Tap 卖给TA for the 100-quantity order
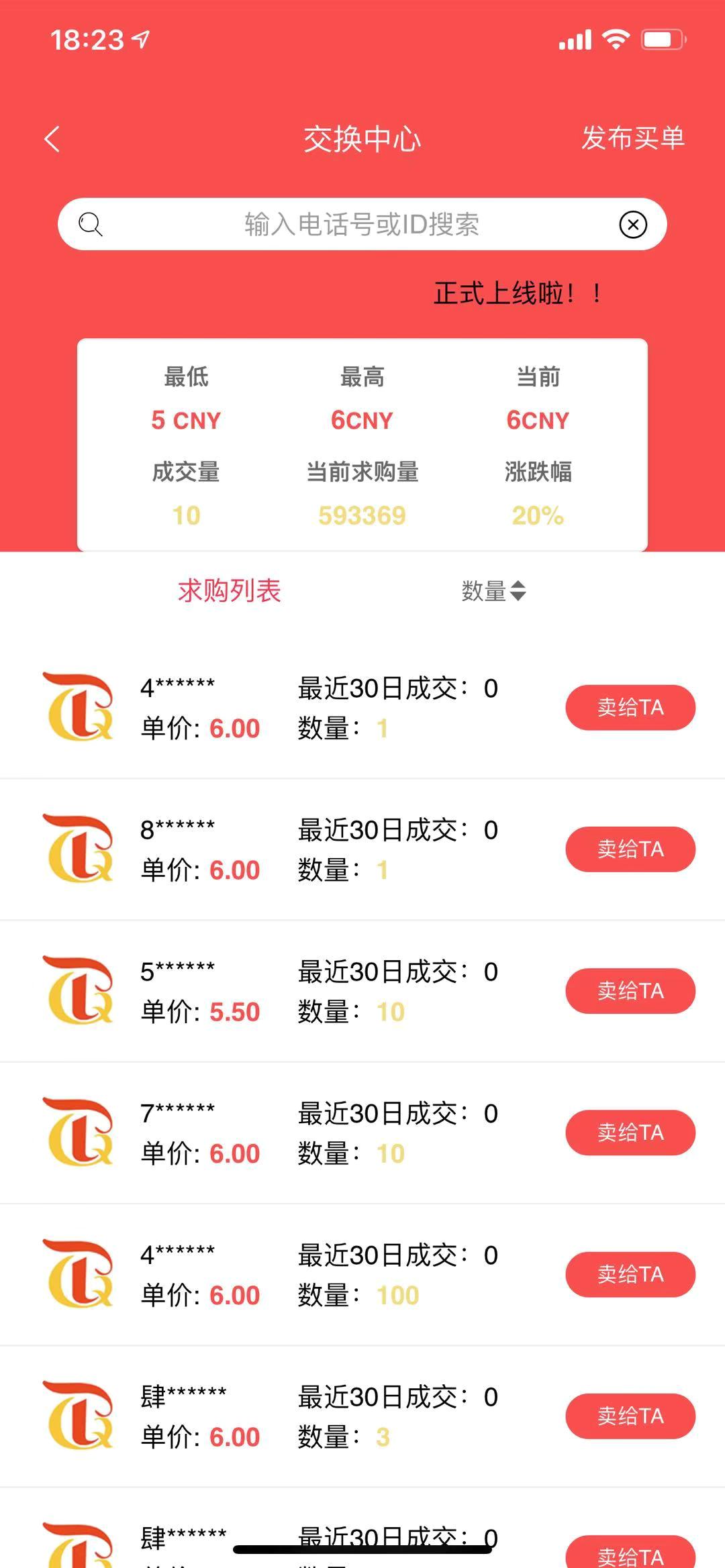 [630, 1274]
